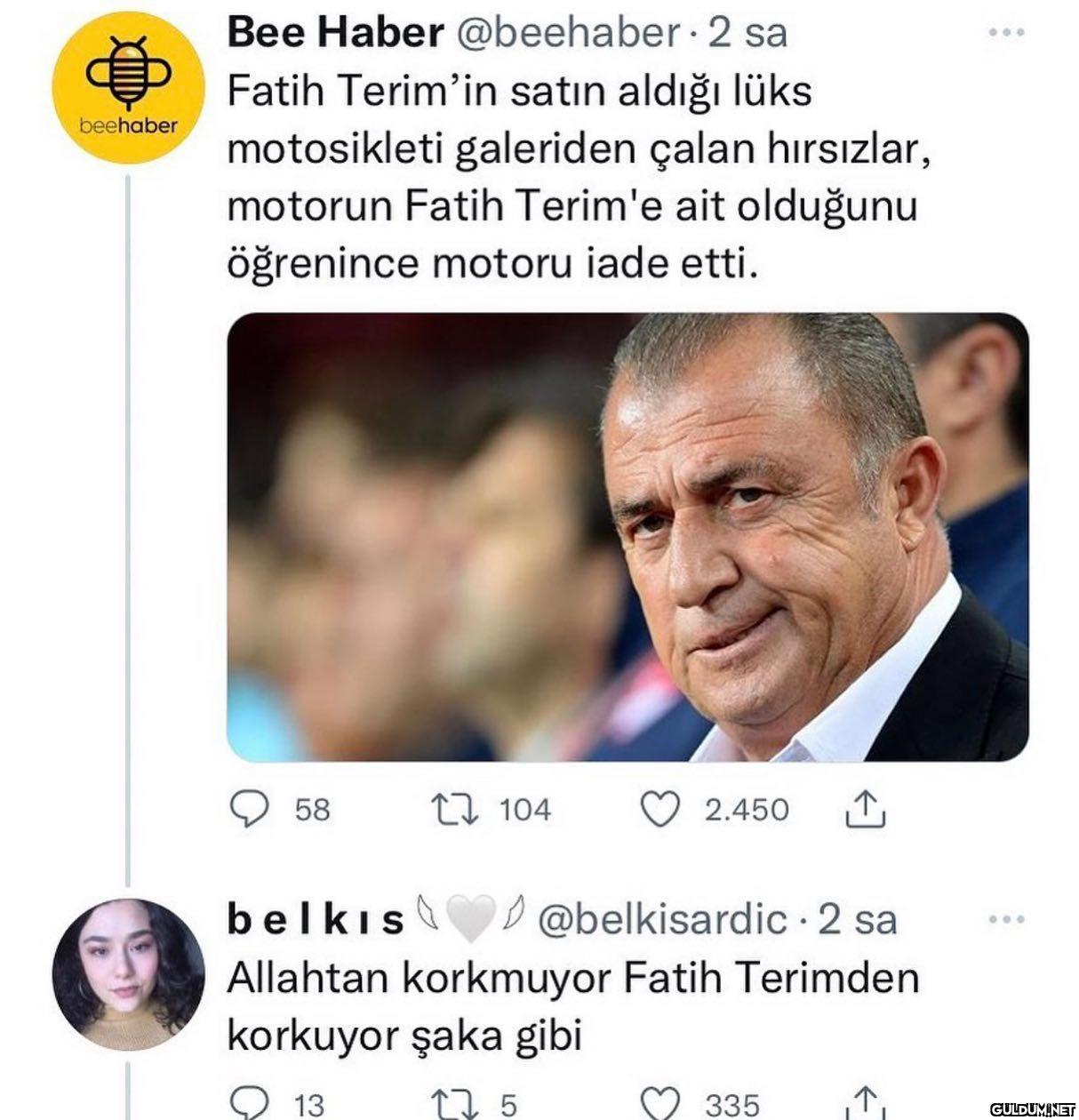Open the @beehaber account name link
This screenshot has width=1079, height=1120.
coord(567,33)
